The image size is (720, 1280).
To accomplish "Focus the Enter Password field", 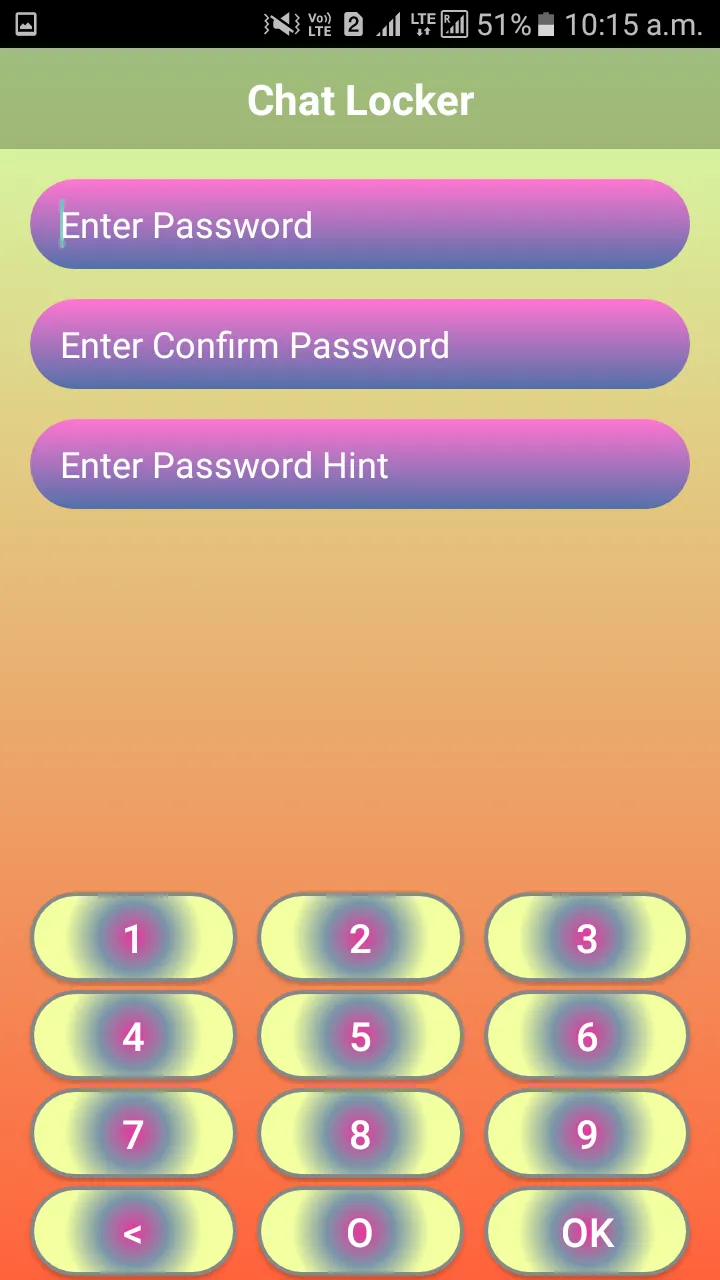I will click(360, 225).
